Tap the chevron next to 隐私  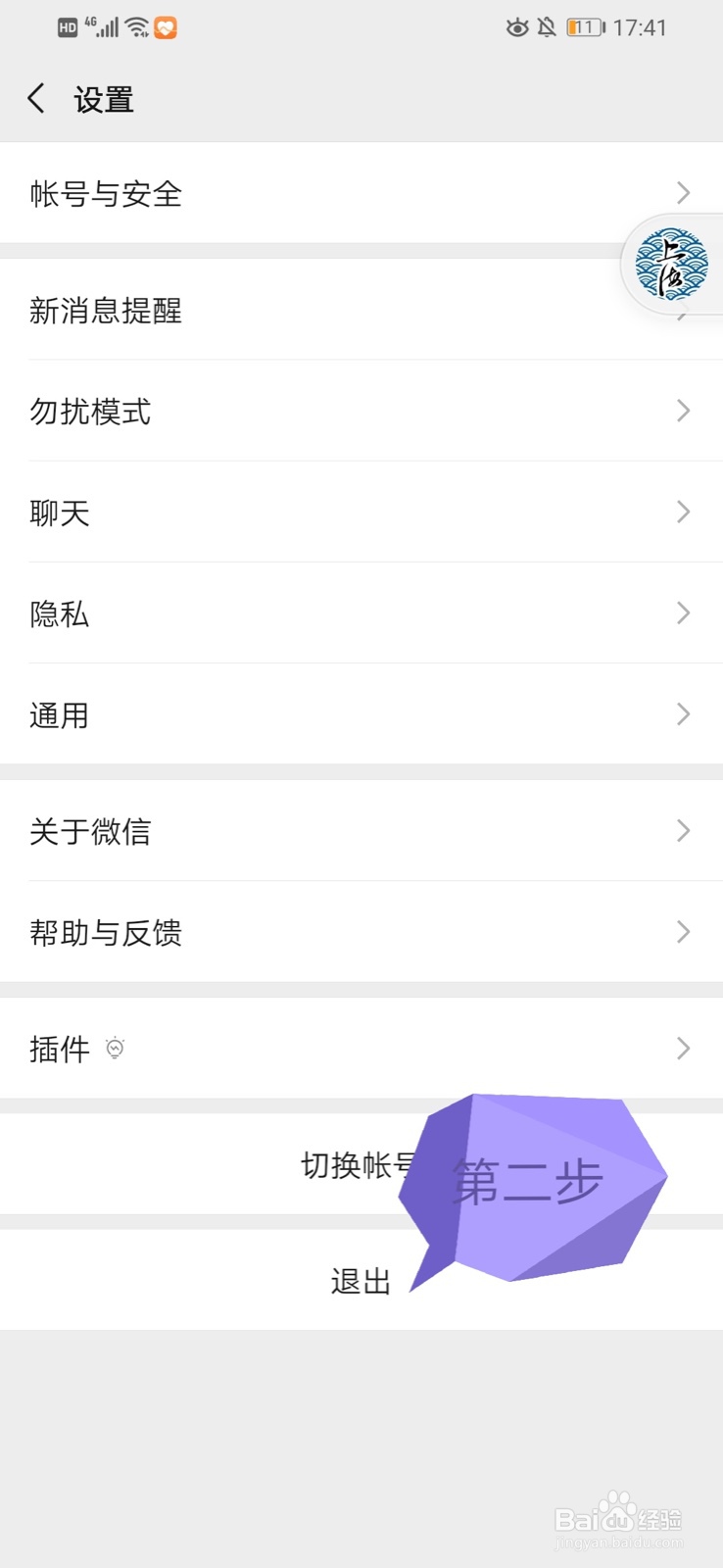(683, 612)
